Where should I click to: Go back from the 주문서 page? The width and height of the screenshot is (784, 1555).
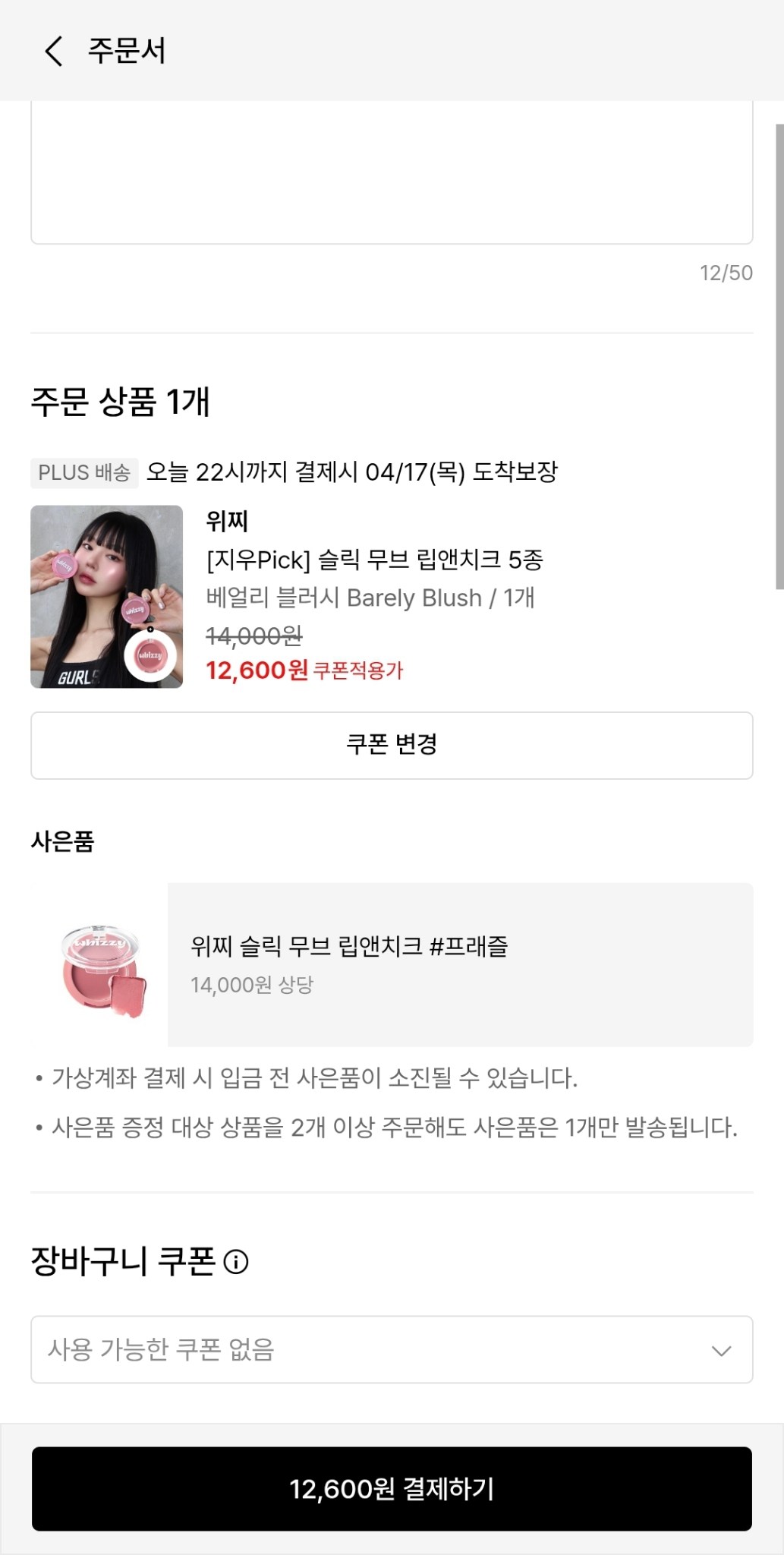(54, 51)
